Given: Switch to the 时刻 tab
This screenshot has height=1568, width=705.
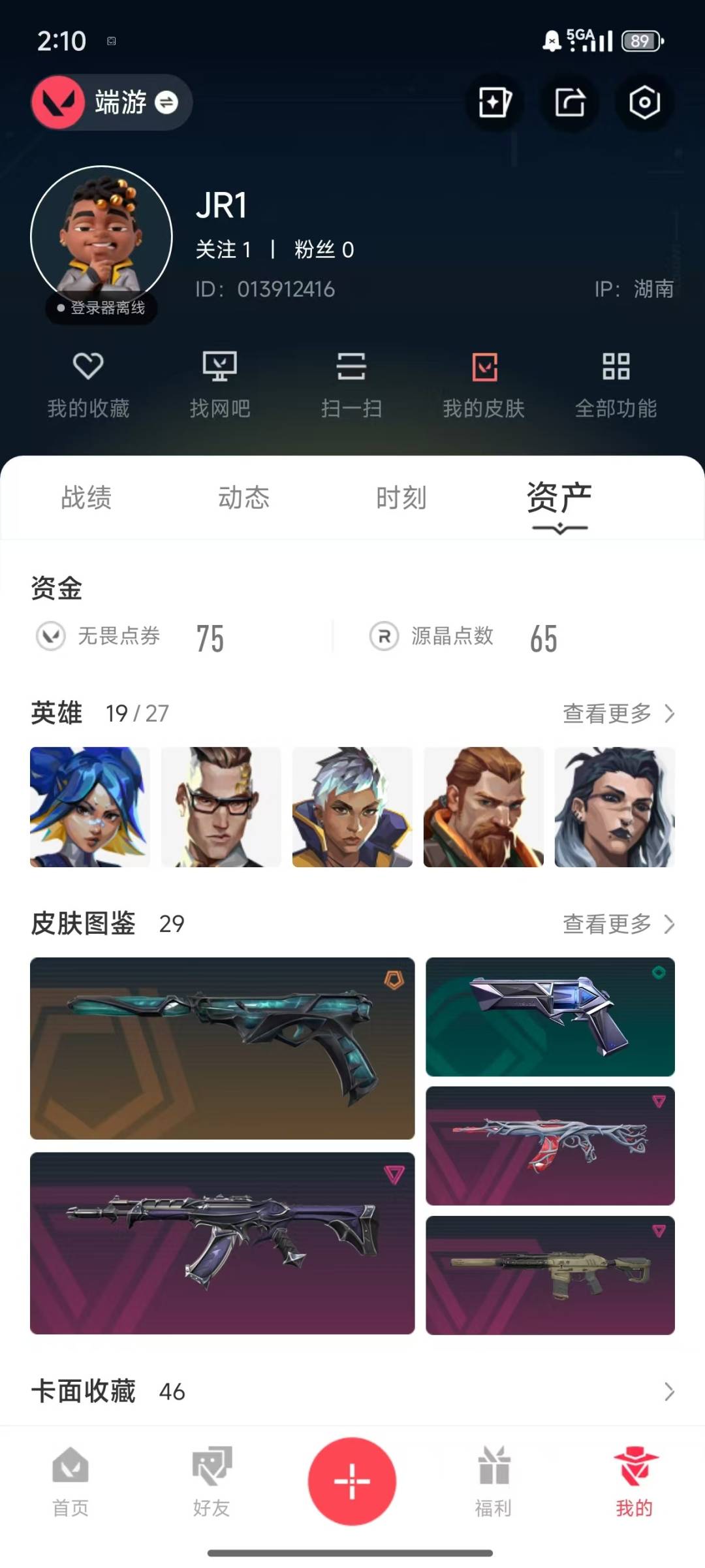Looking at the screenshot, I should click(401, 498).
